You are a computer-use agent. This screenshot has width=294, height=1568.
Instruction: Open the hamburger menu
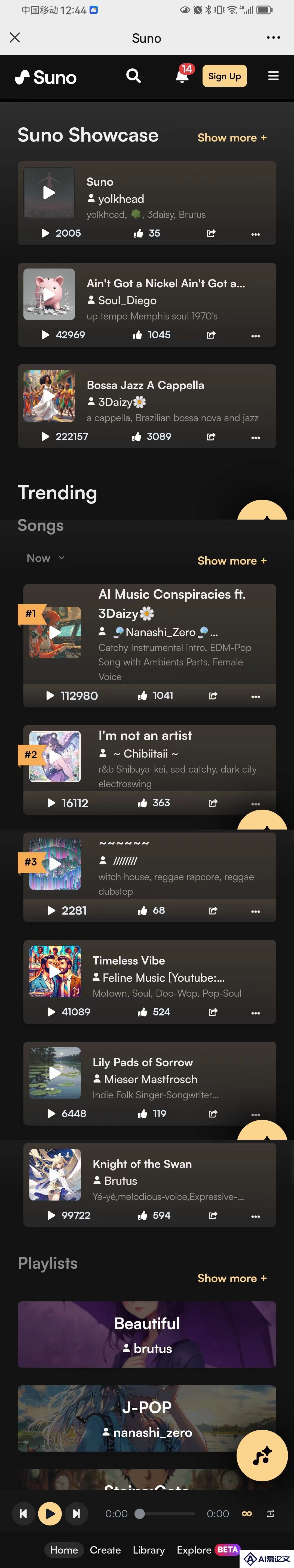[x=273, y=76]
